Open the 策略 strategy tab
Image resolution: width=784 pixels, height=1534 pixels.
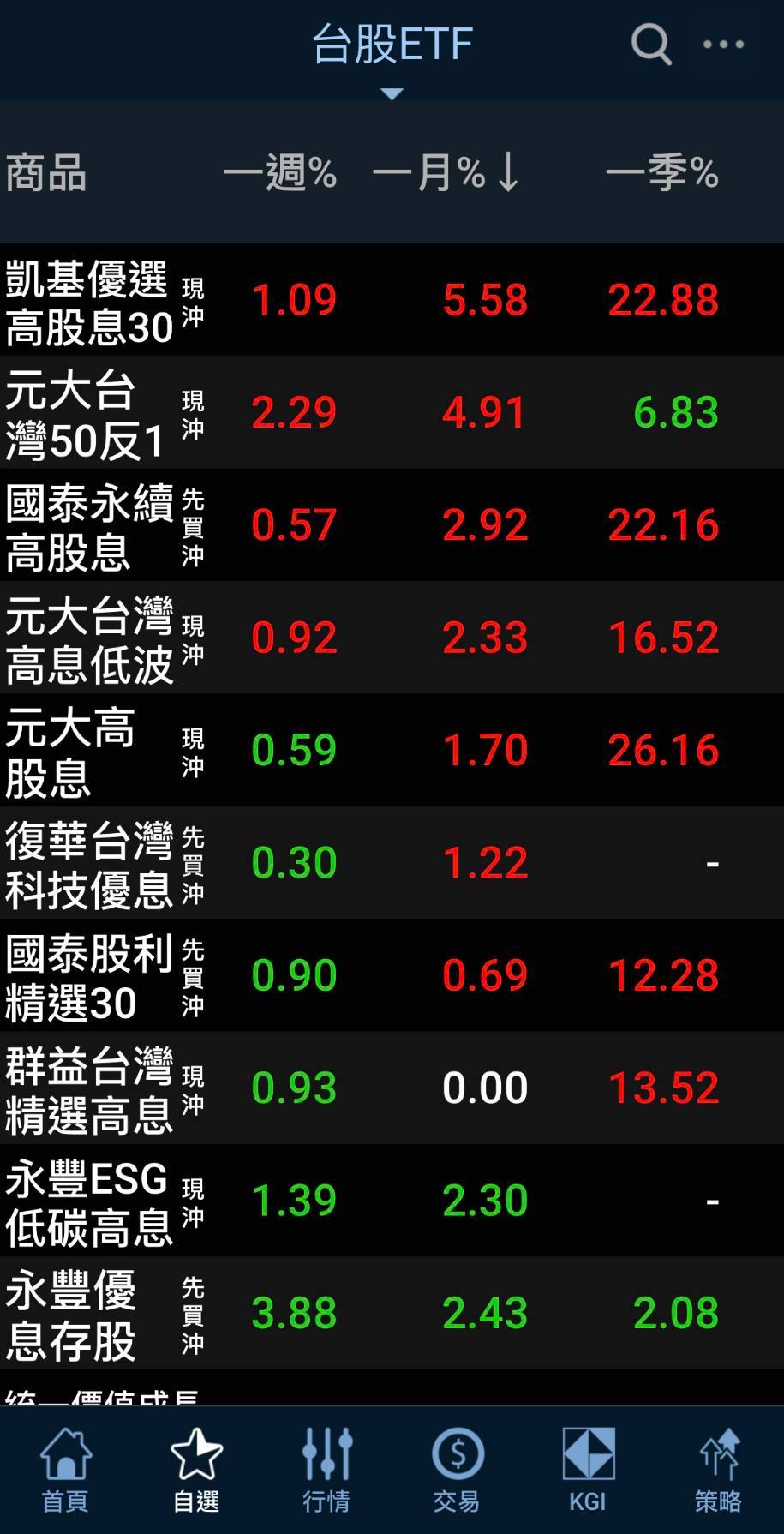coord(718,1469)
